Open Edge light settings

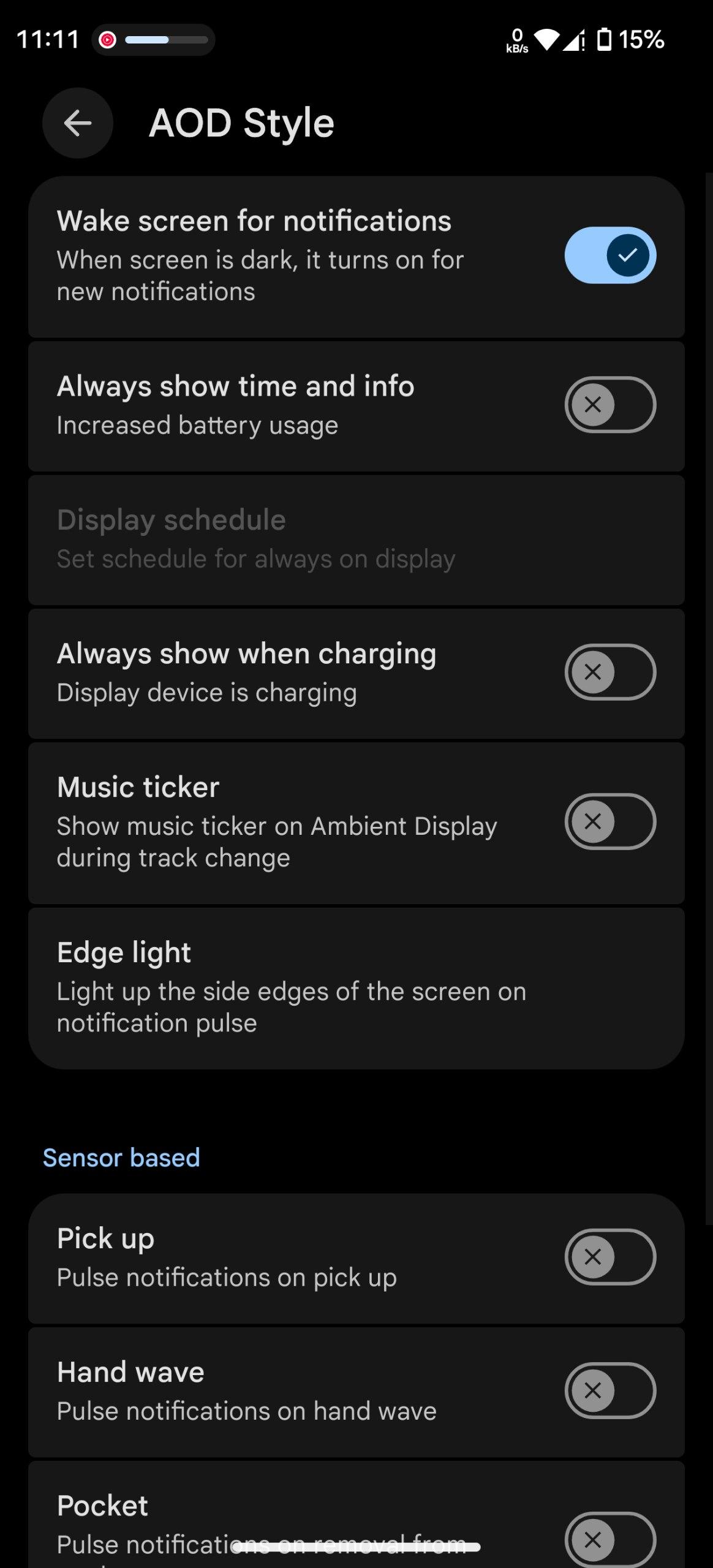click(x=355, y=987)
